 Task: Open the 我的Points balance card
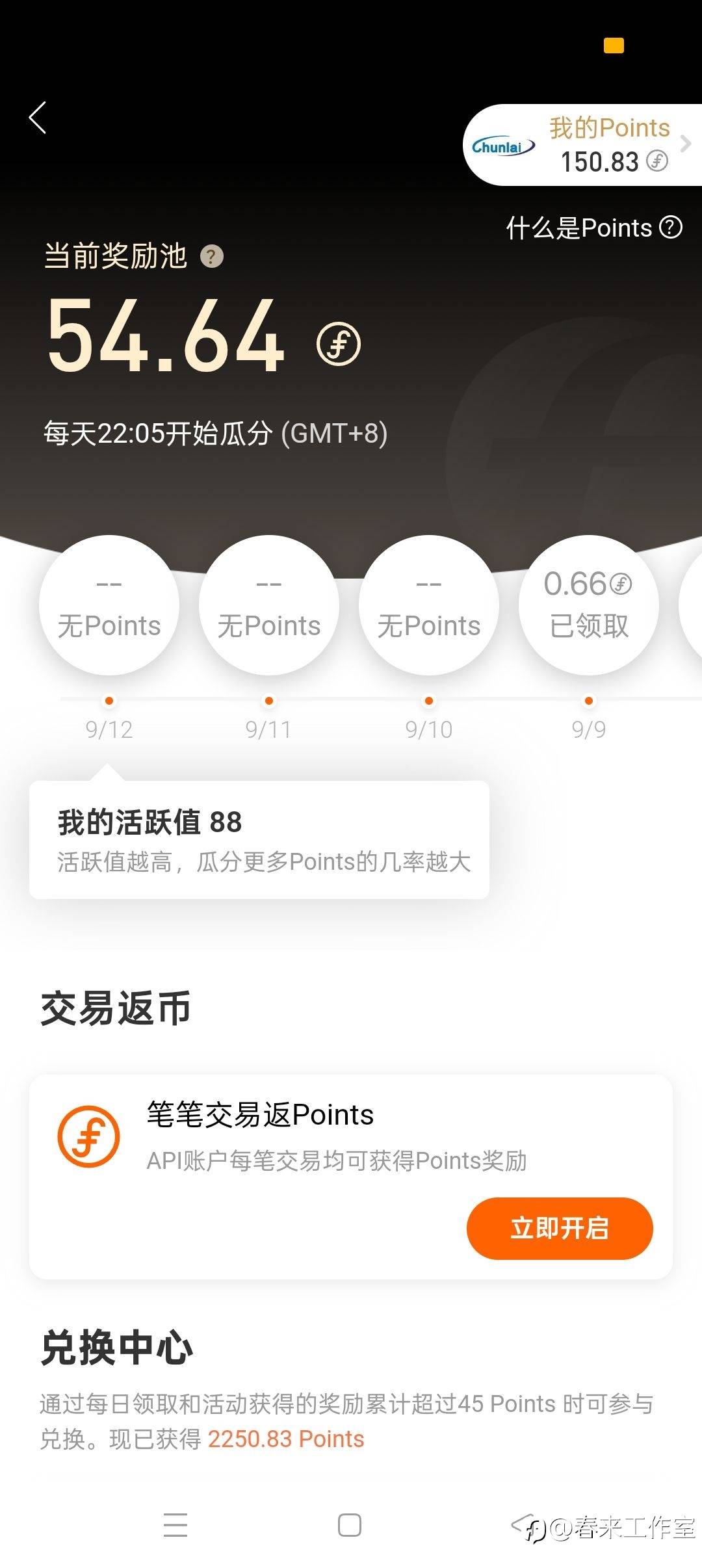point(582,145)
